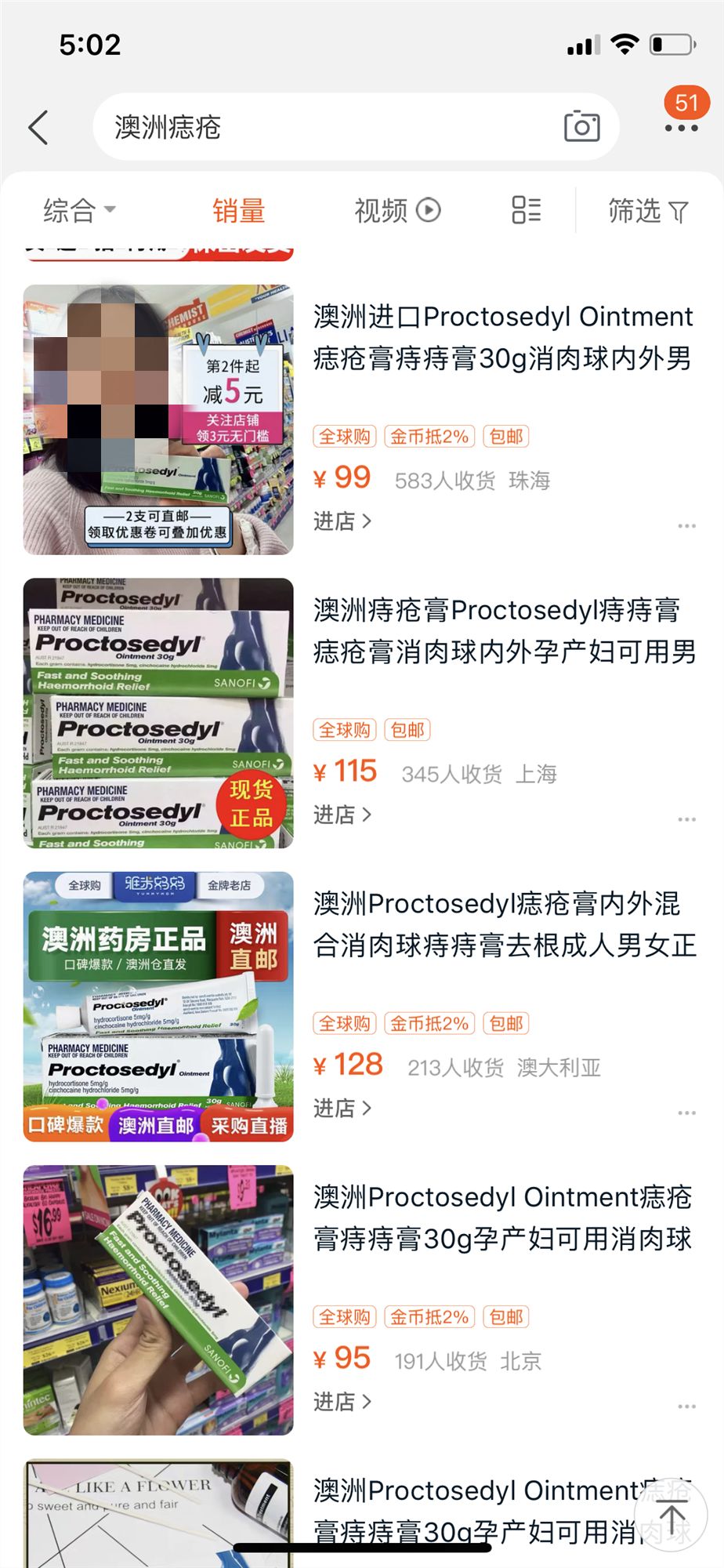The image size is (724, 1568).
Task: Switch to grid view layout icon
Action: coord(526,209)
